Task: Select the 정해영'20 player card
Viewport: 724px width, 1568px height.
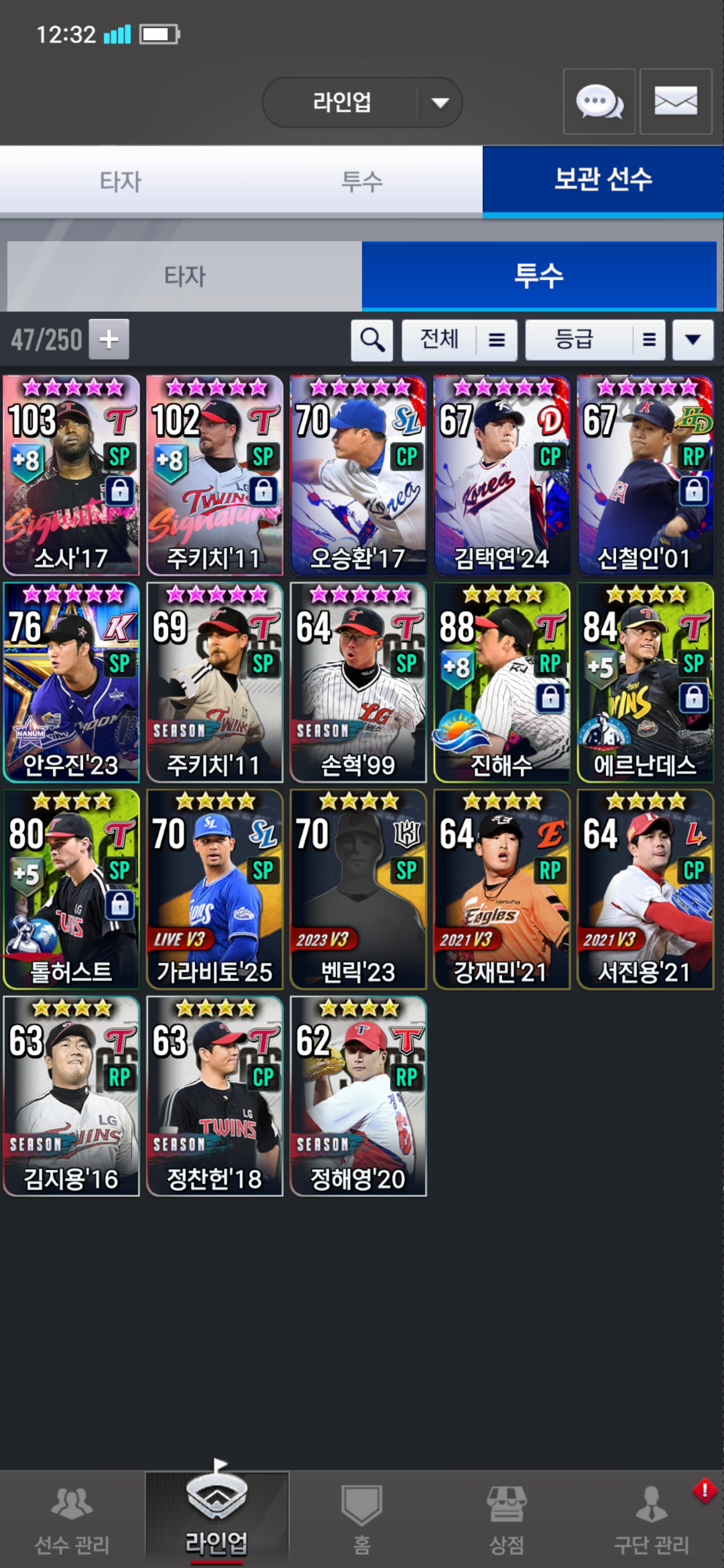Action: tap(358, 1096)
